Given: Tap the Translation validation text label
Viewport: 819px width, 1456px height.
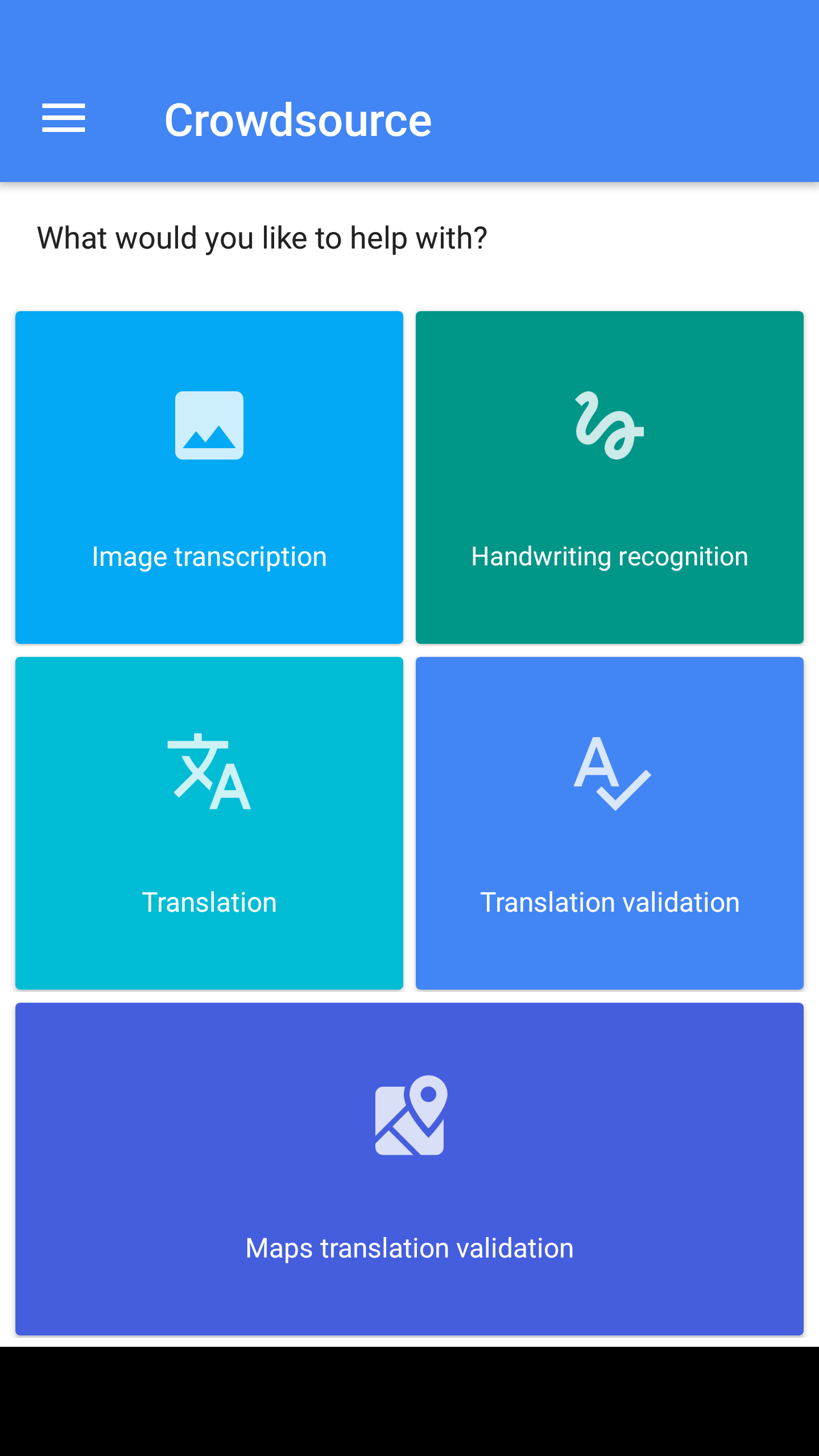Looking at the screenshot, I should (x=609, y=901).
